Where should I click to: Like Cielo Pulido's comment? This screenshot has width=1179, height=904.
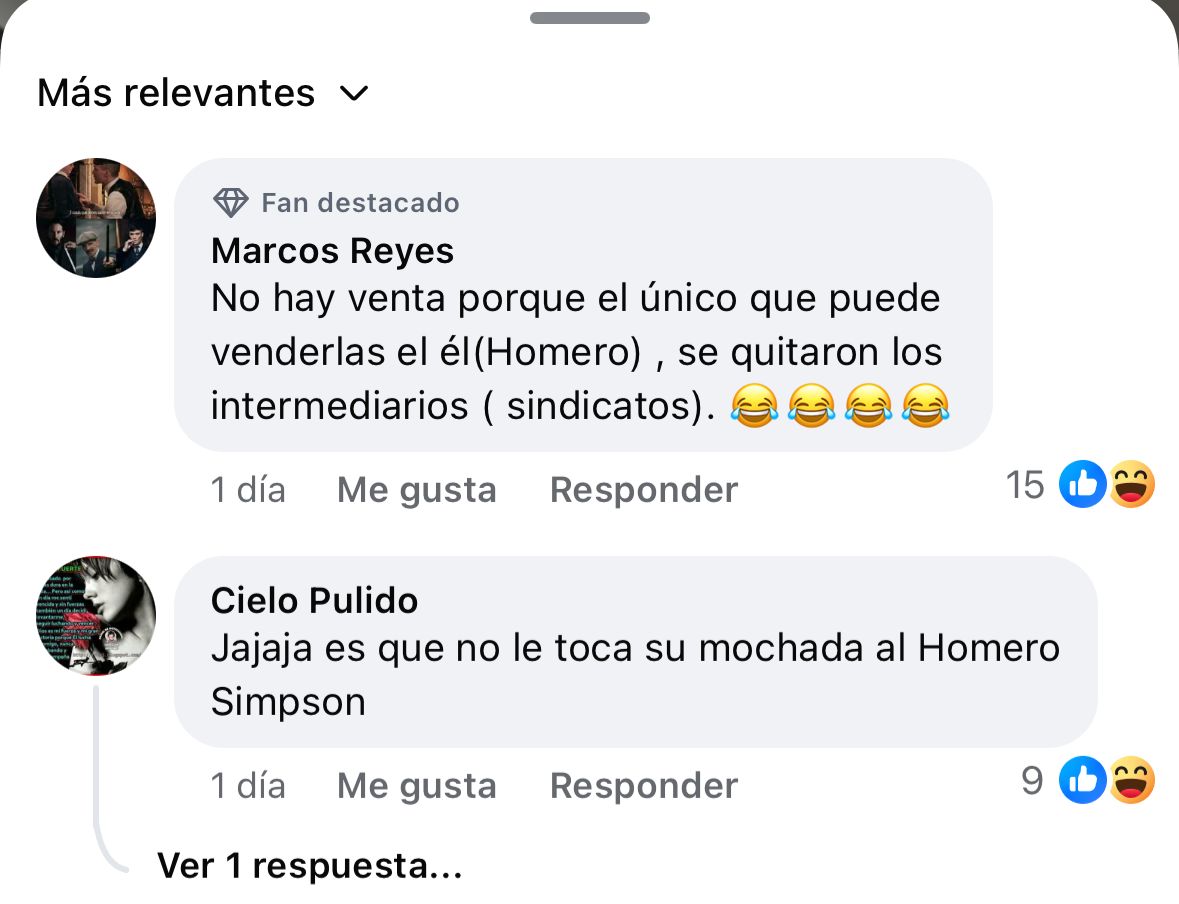point(416,786)
